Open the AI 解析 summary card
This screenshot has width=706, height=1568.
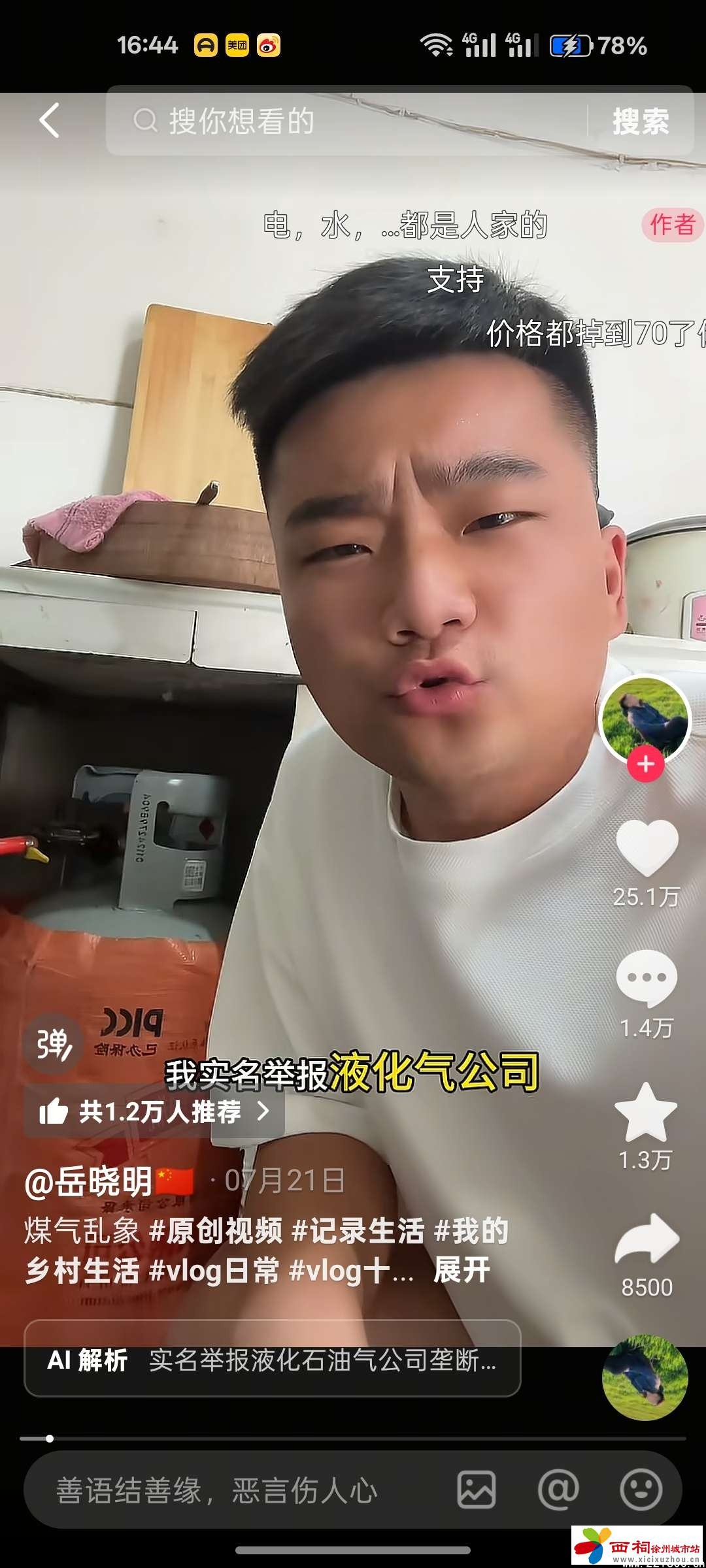(x=272, y=1360)
